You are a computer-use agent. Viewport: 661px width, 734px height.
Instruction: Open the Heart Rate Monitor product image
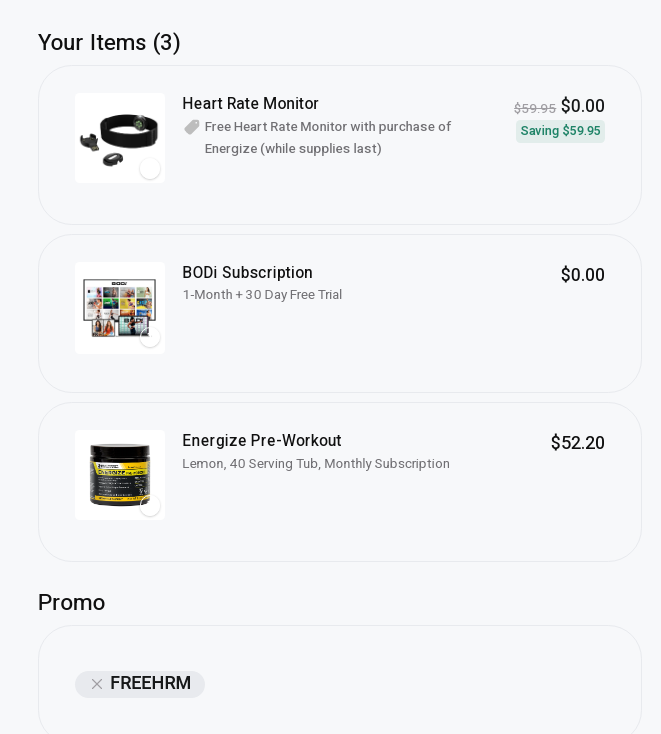coord(119,138)
